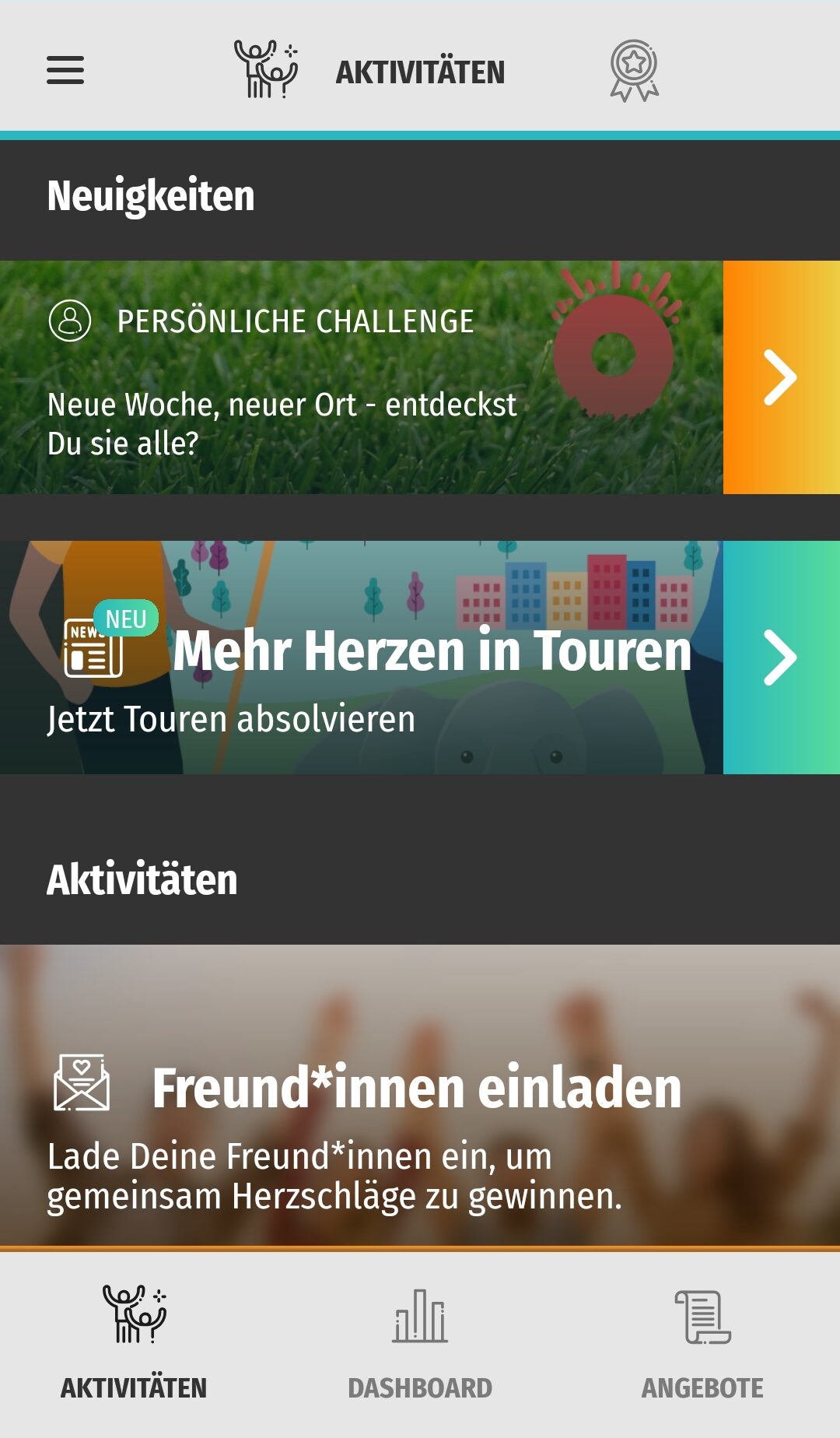This screenshot has height=1438, width=840.
Task: Switch to the Dashboard tab
Action: coord(420,1343)
